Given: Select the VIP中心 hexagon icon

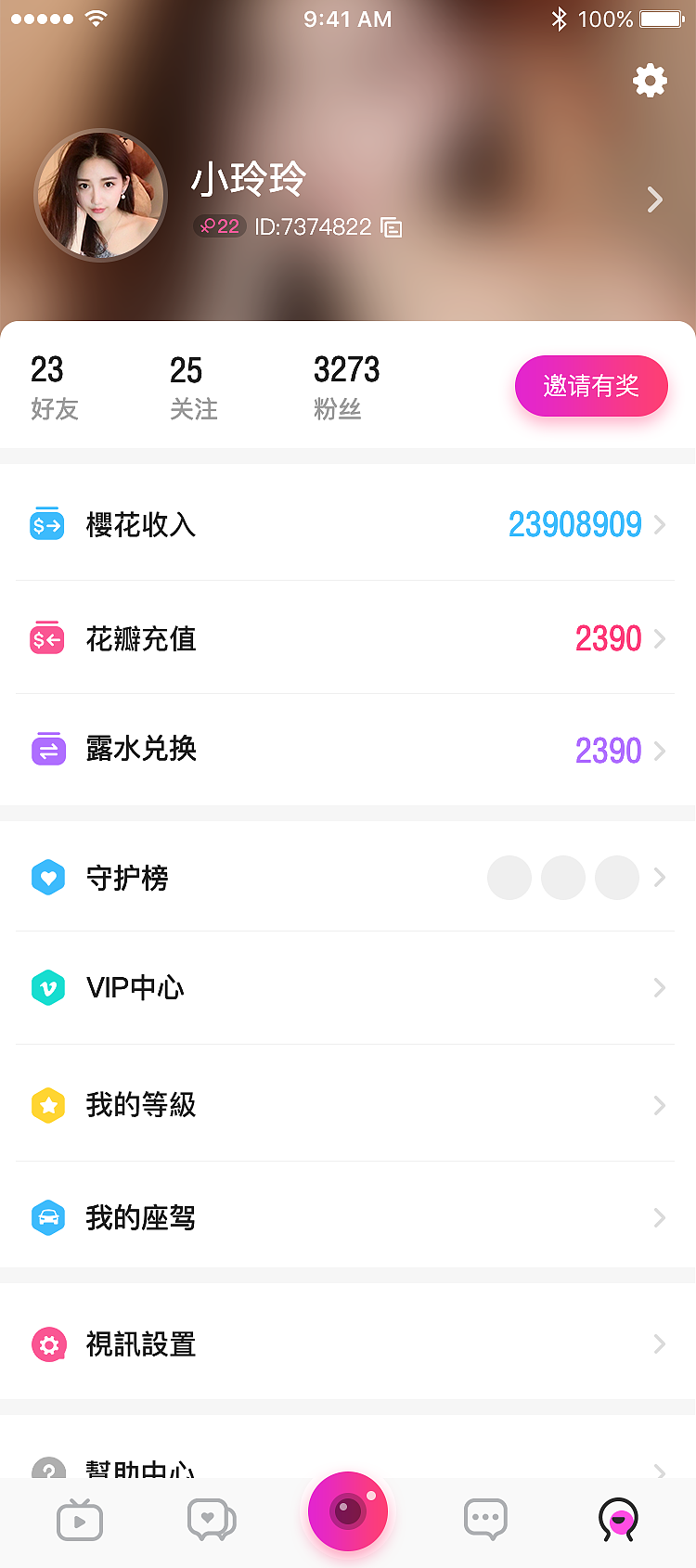Looking at the screenshot, I should (x=48, y=987).
